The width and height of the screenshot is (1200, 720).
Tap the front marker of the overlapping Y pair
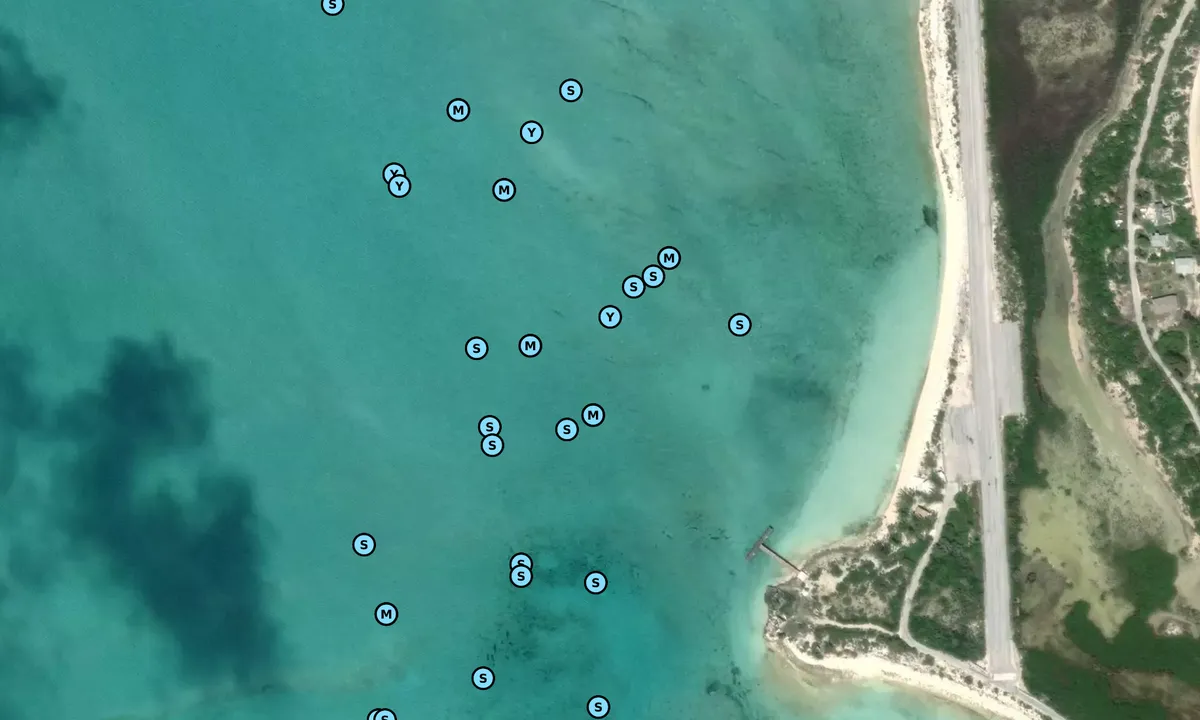coord(400,186)
